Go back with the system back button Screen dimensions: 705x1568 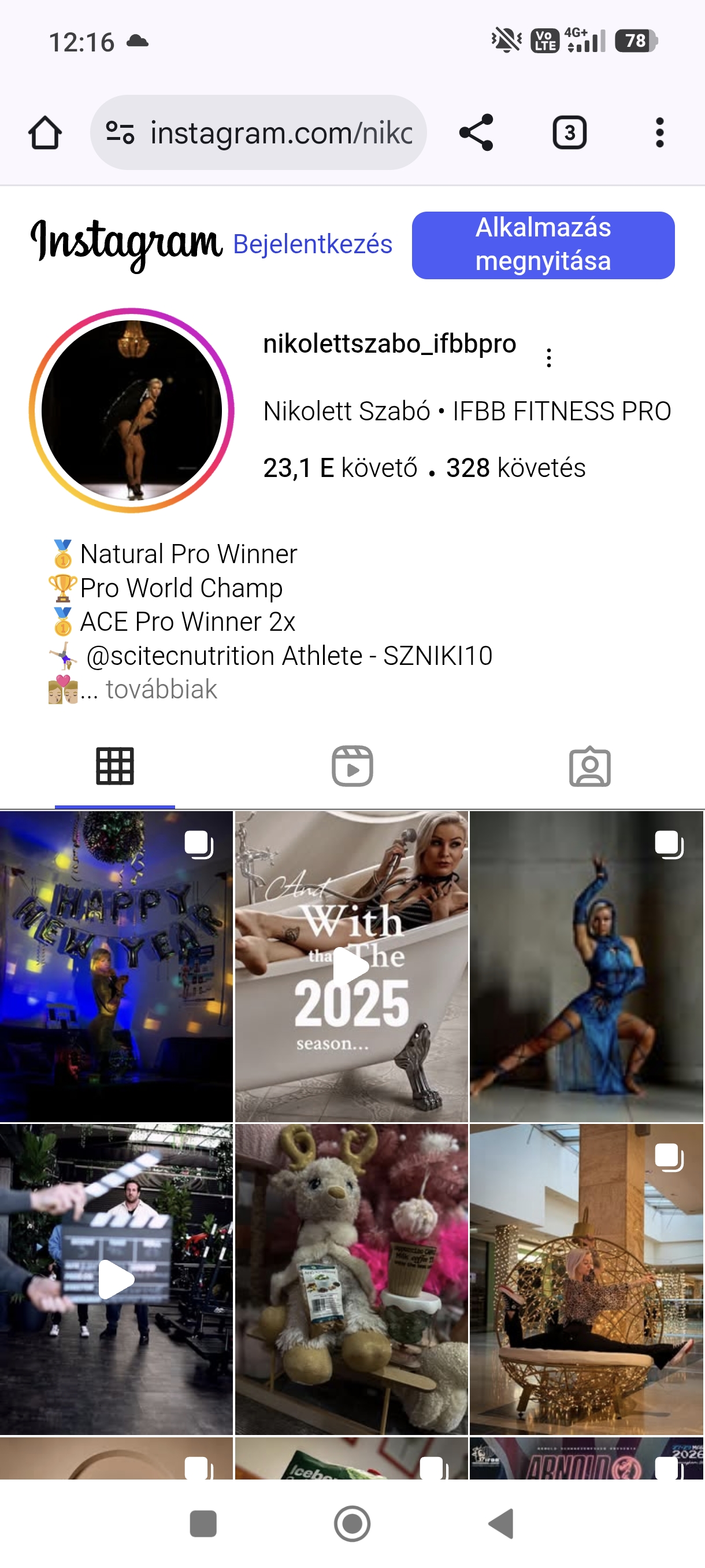tap(502, 1524)
